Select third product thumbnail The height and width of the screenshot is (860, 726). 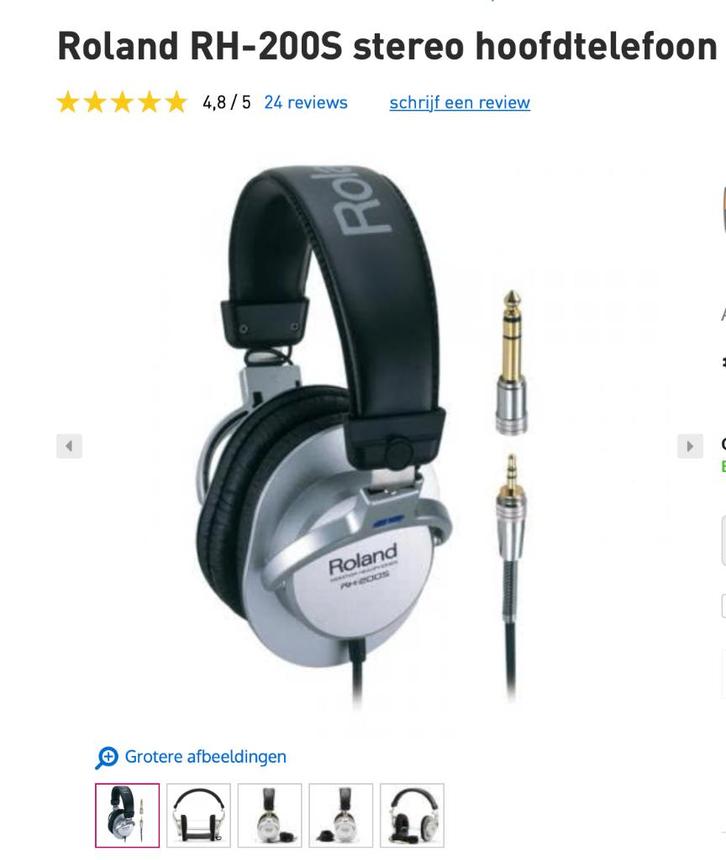(270, 815)
